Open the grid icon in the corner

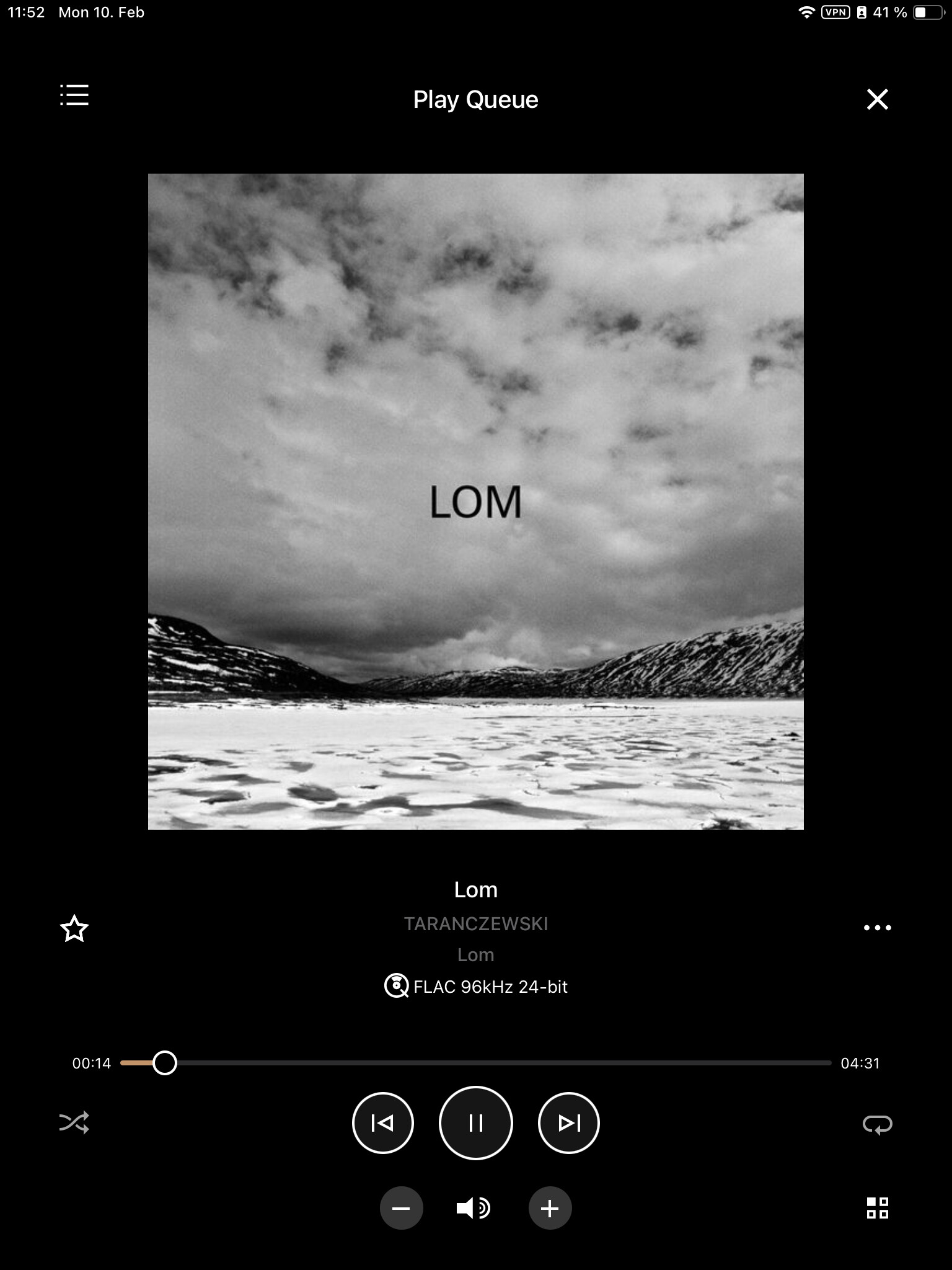(877, 1208)
